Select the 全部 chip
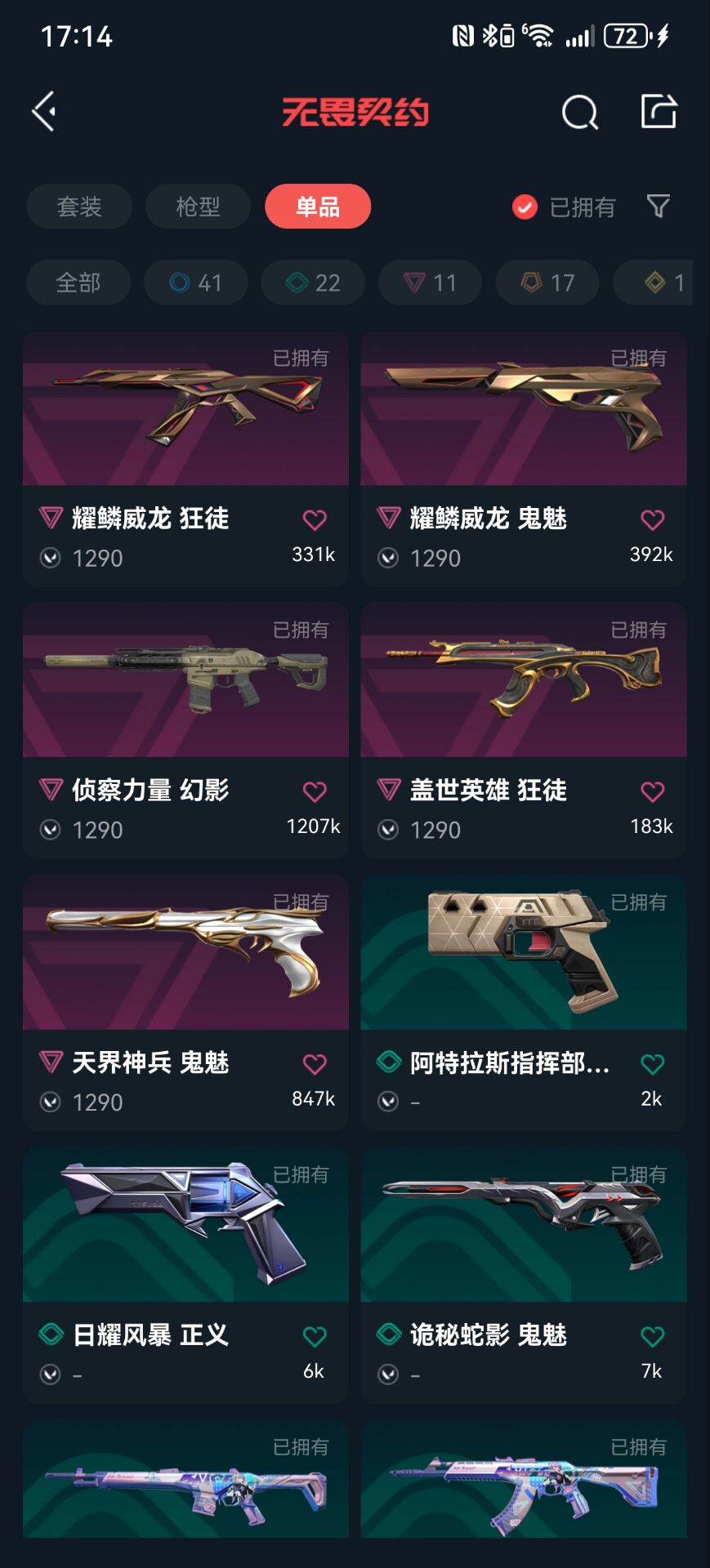The width and height of the screenshot is (710, 1568). coord(78,283)
